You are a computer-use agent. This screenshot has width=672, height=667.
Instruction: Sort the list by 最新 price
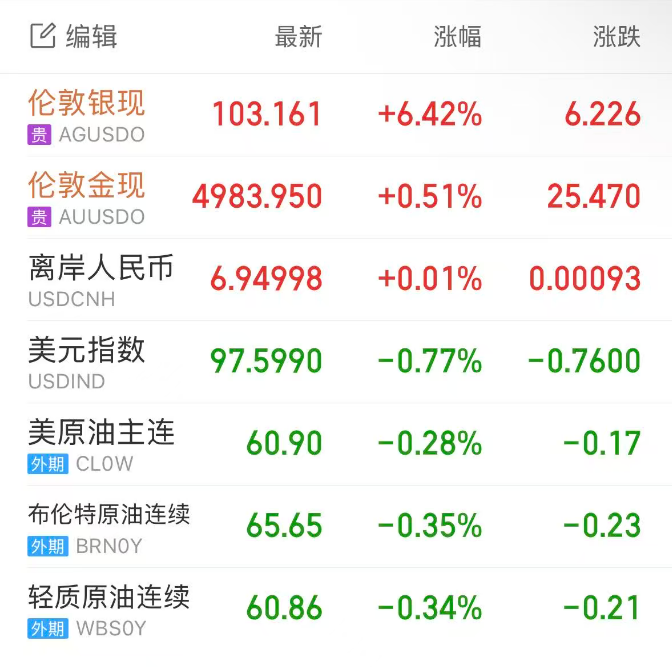(x=298, y=37)
